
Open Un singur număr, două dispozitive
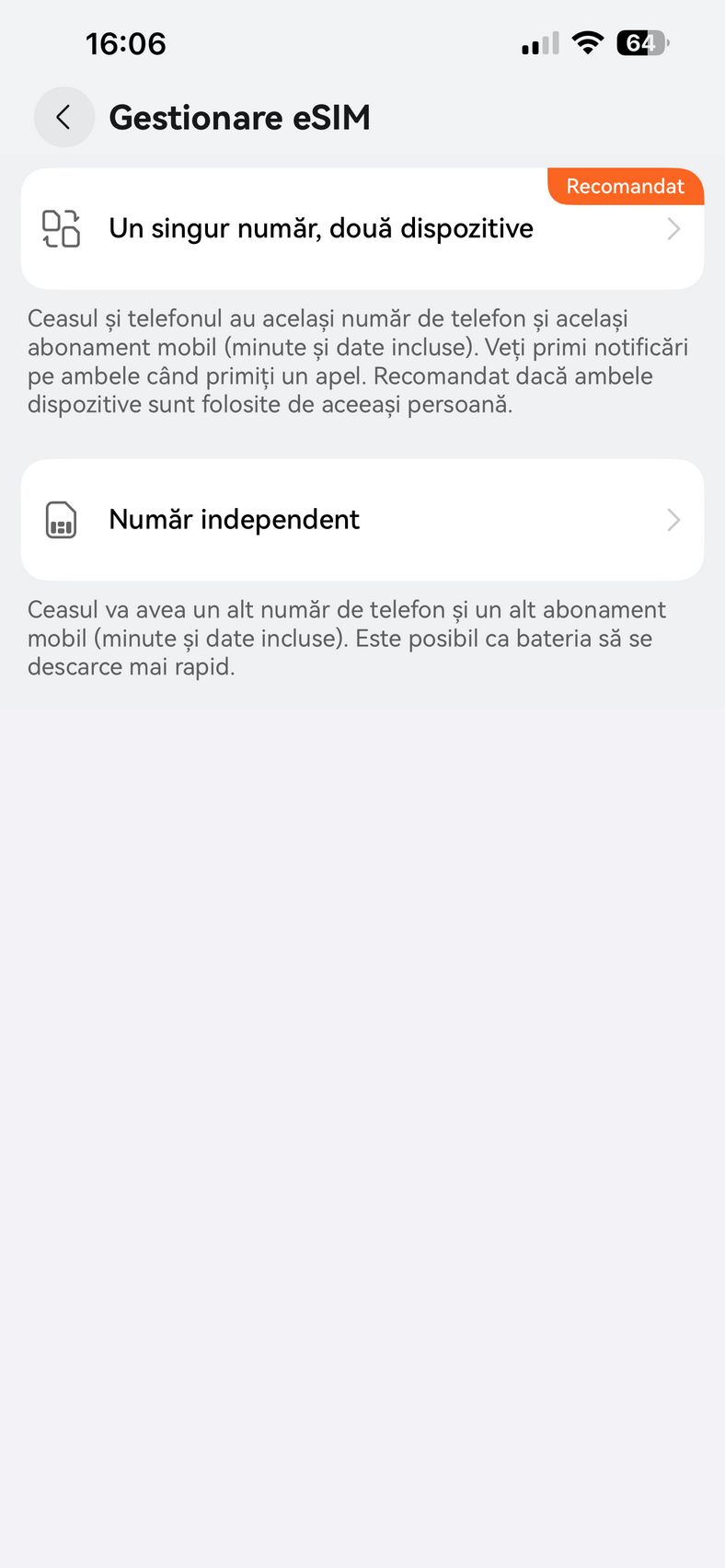click(x=362, y=229)
